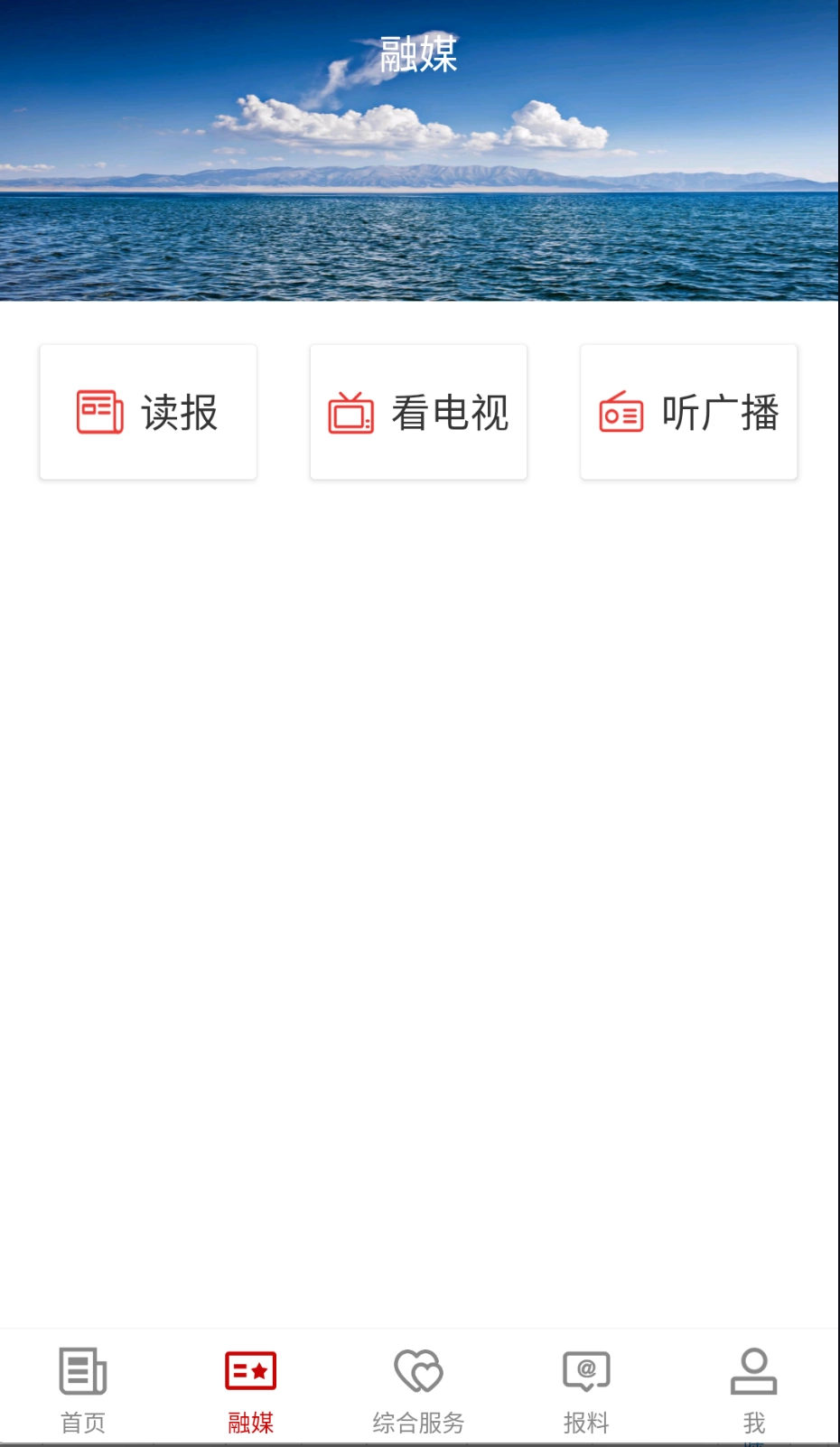The width and height of the screenshot is (840, 1447).
Task: Tap the 融媒 star-list icon in the navigation bar
Action: pyautogui.click(x=250, y=1371)
